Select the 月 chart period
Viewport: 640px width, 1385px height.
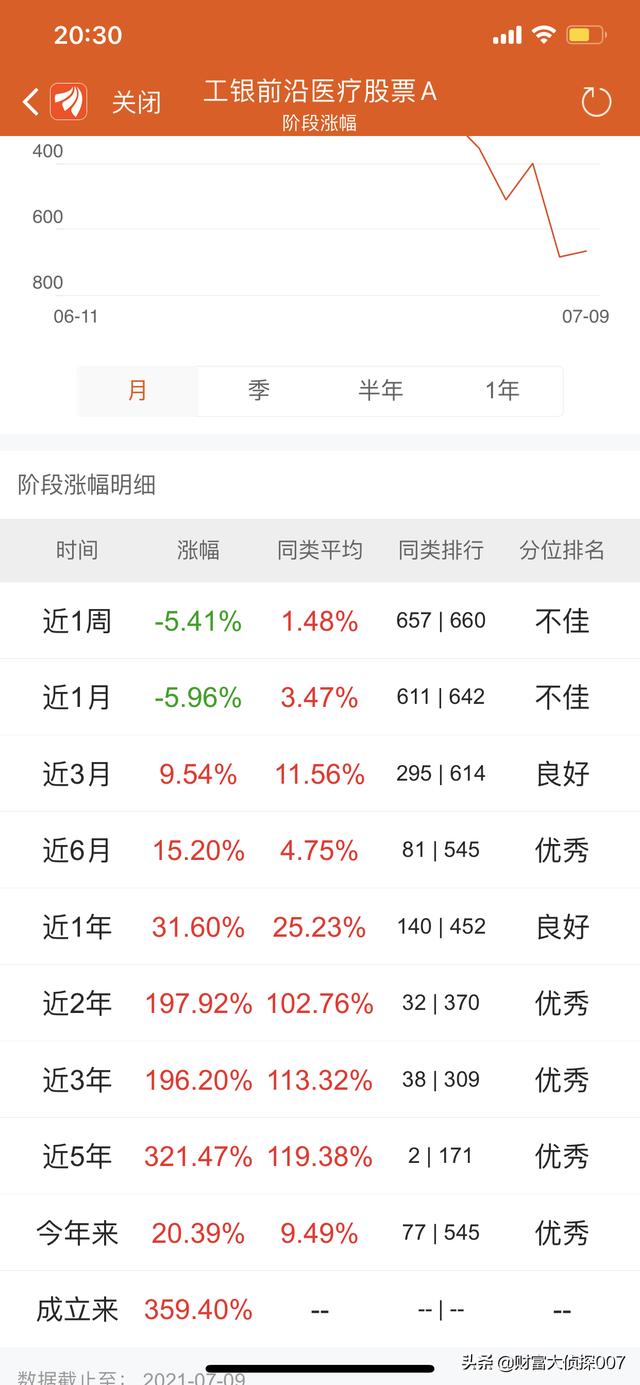pos(138,390)
